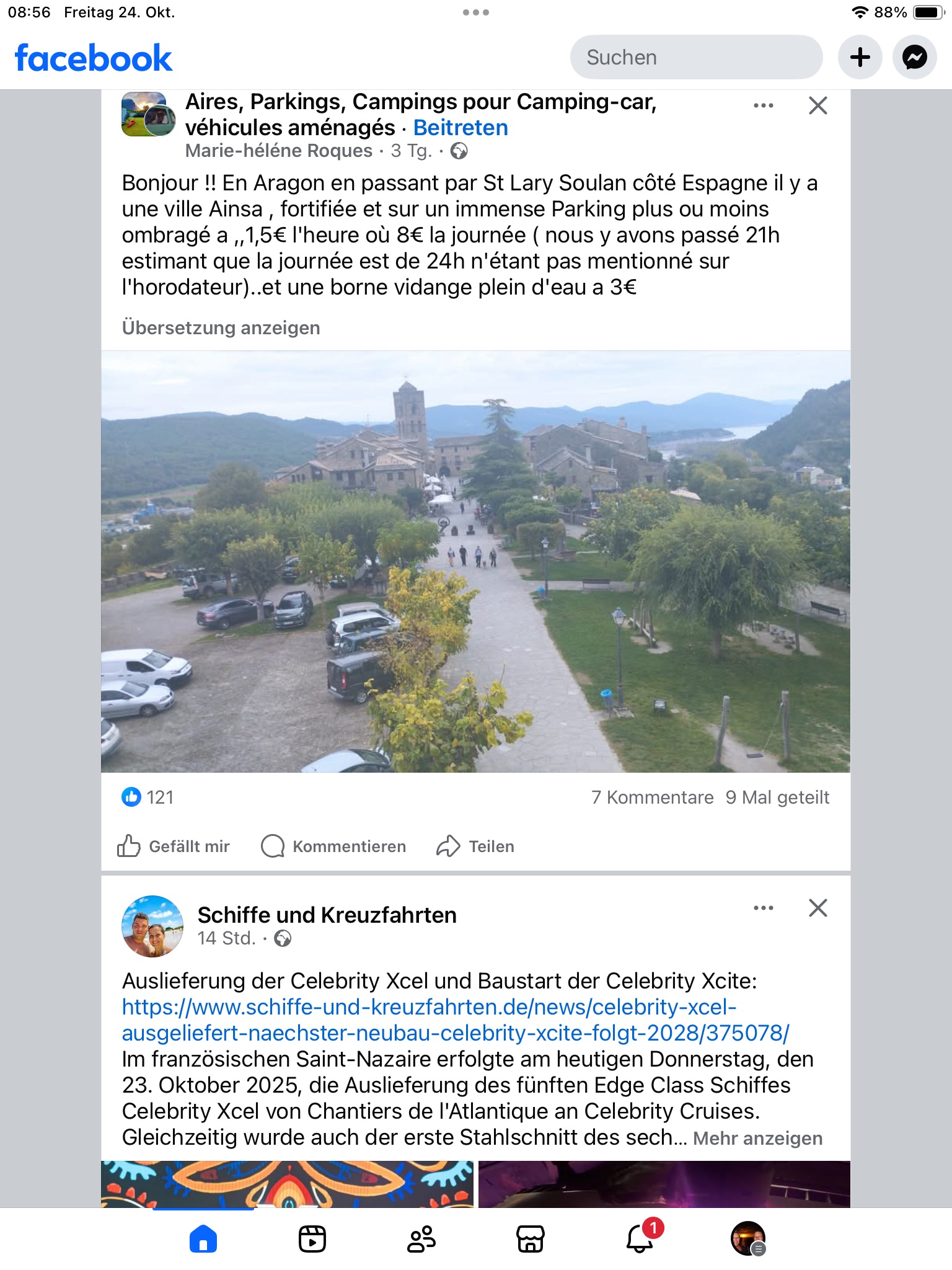Image resolution: width=952 pixels, height=1270 pixels.
Task: Tap the plus create button
Action: tap(860, 57)
